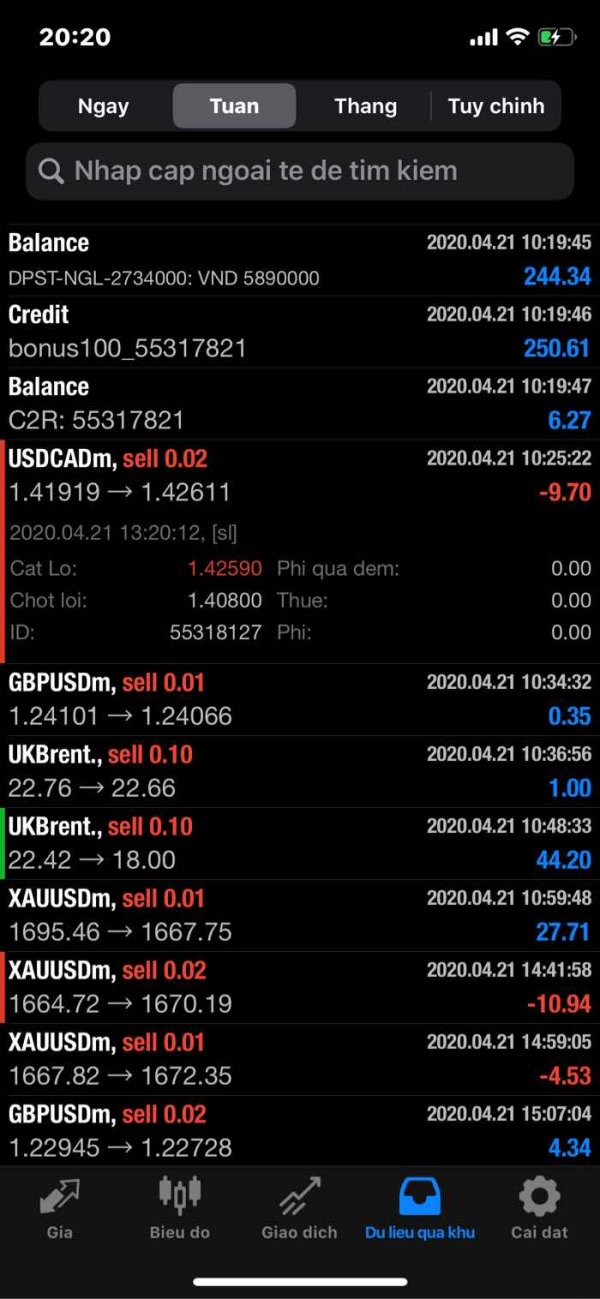Open the Bieu do chart tab

180,1208
